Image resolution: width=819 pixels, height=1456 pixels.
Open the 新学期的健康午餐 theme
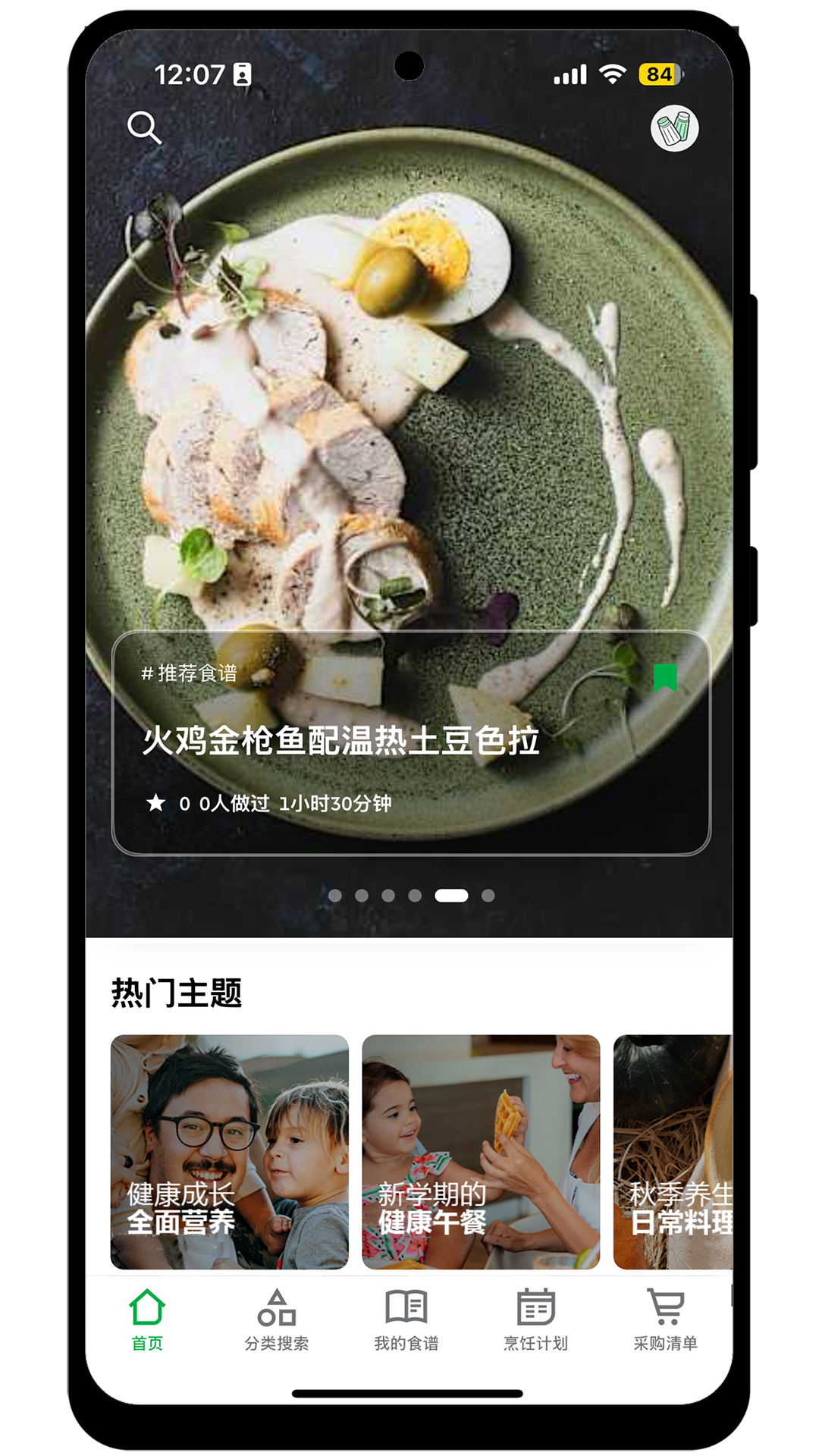[481, 1151]
